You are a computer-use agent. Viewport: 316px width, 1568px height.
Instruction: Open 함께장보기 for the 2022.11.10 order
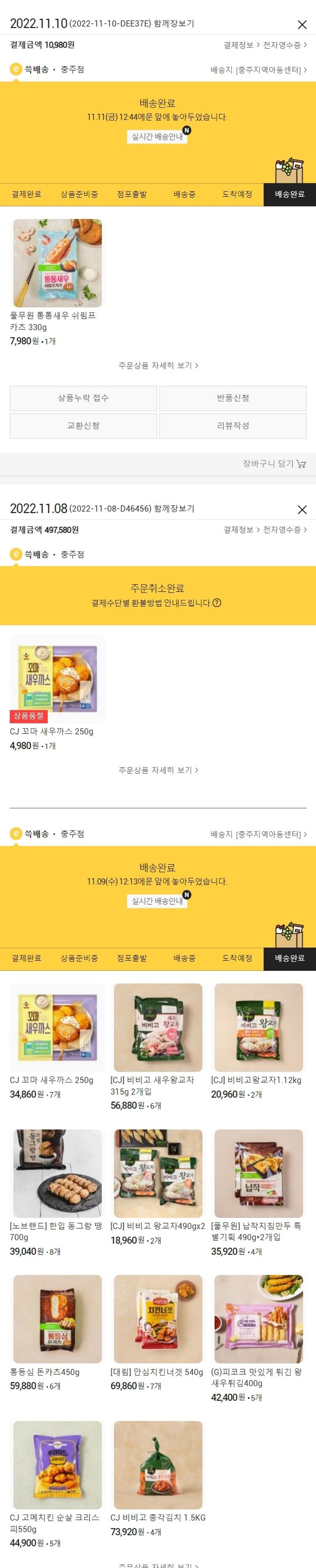[x=174, y=24]
